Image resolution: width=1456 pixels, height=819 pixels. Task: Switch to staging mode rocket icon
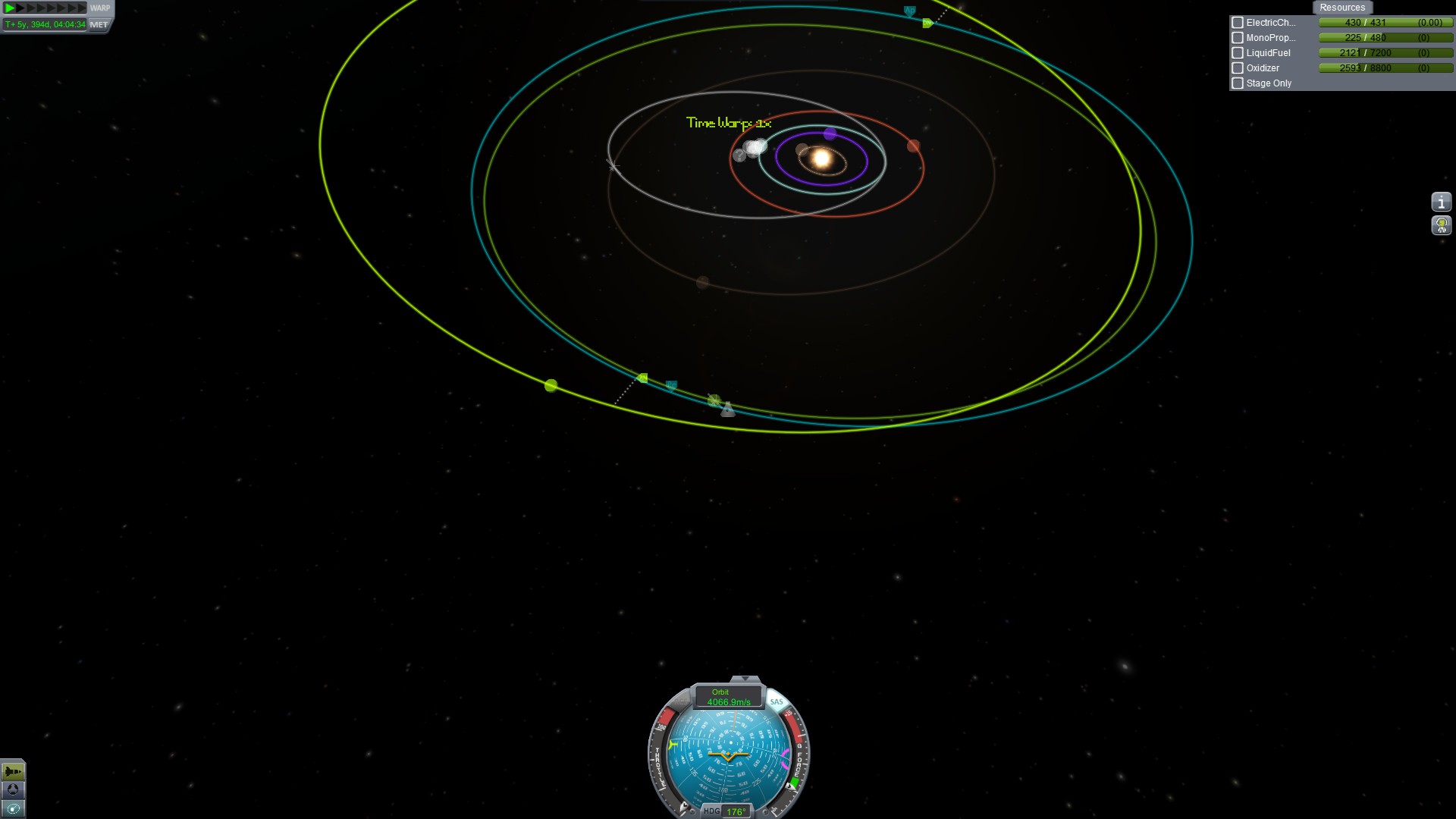pos(13,771)
